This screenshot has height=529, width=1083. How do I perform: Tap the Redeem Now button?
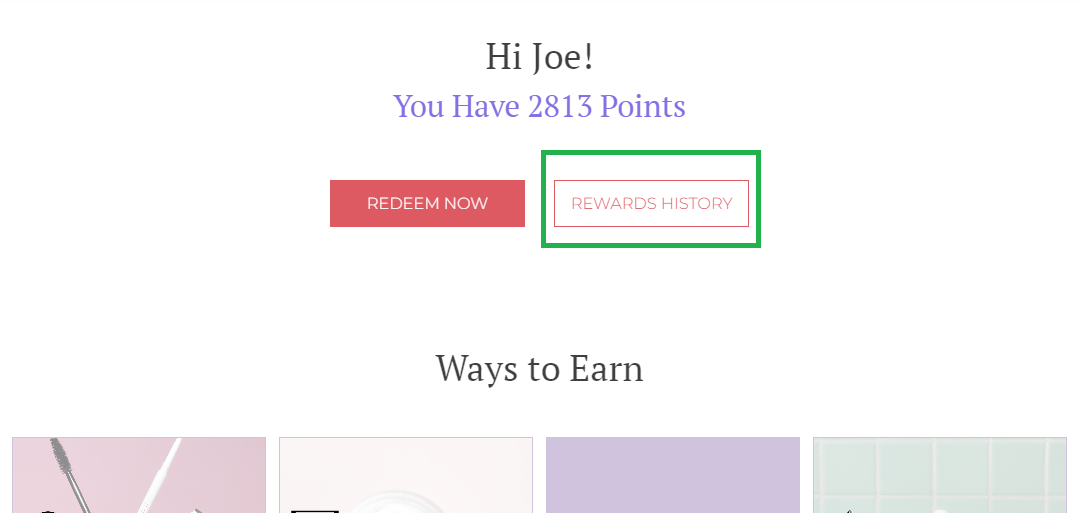pyautogui.click(x=427, y=203)
